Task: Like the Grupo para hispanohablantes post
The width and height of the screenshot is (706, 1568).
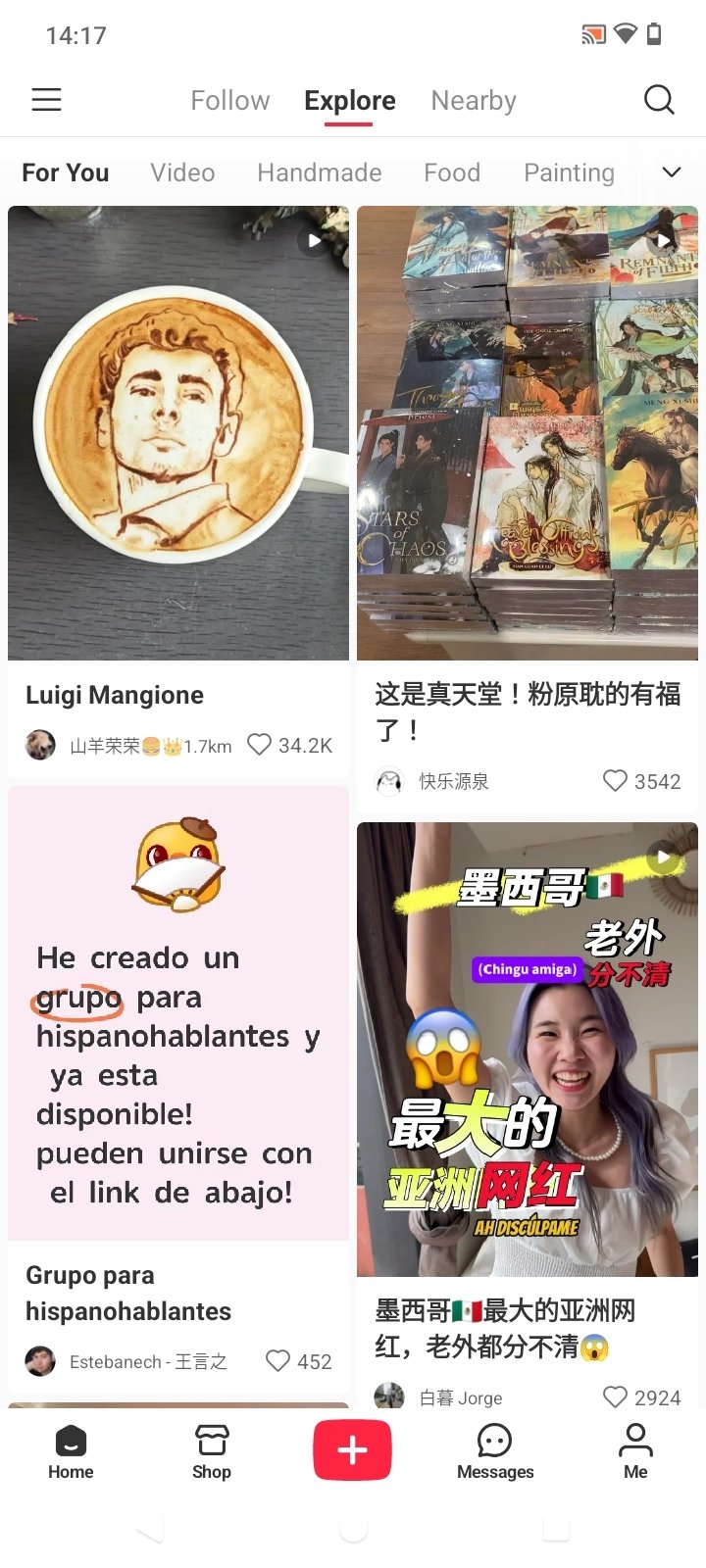Action: coord(278,1361)
